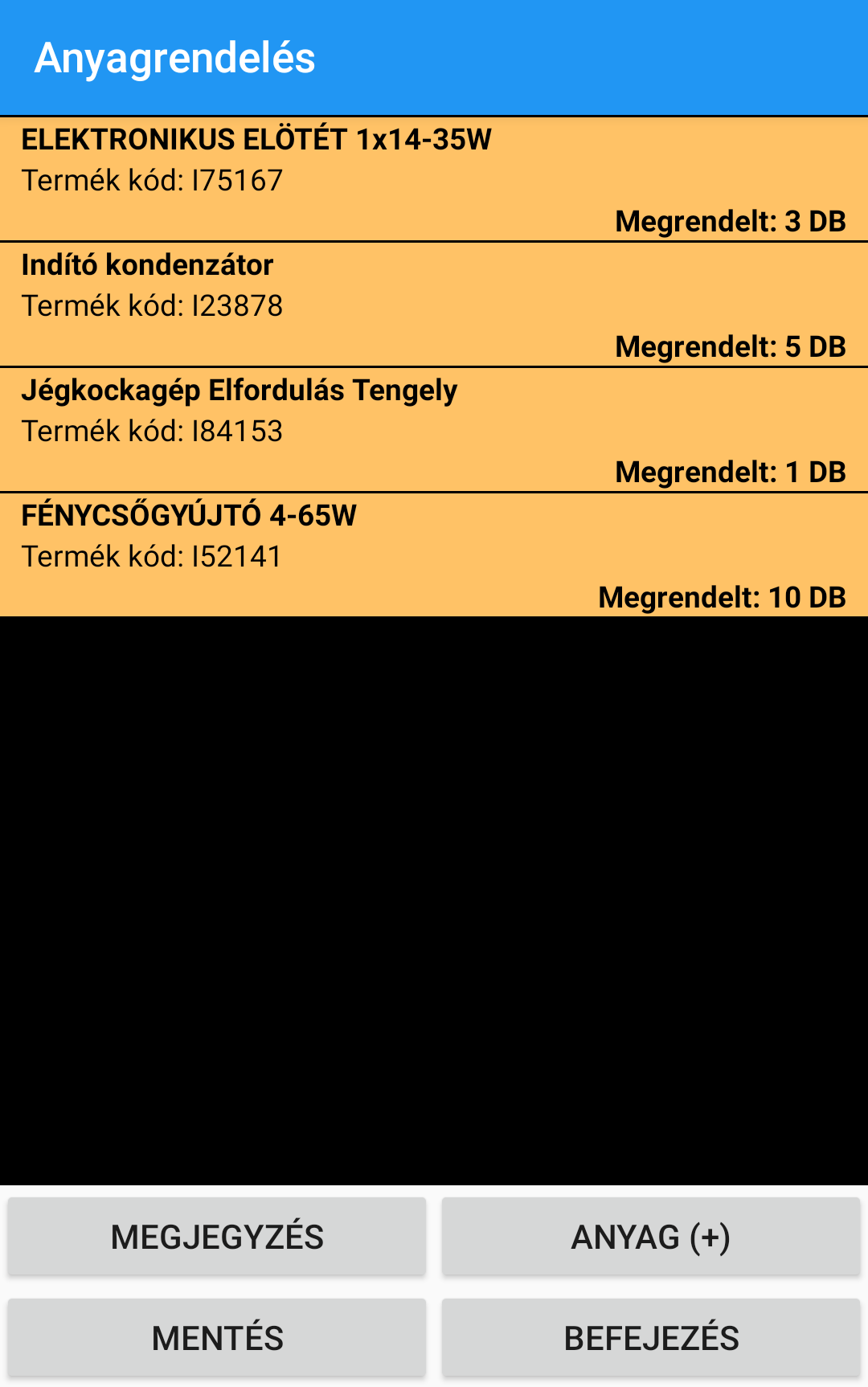Tap the FÉNYCSŐGYÚJTÓ 4-65W row

[x=434, y=555]
